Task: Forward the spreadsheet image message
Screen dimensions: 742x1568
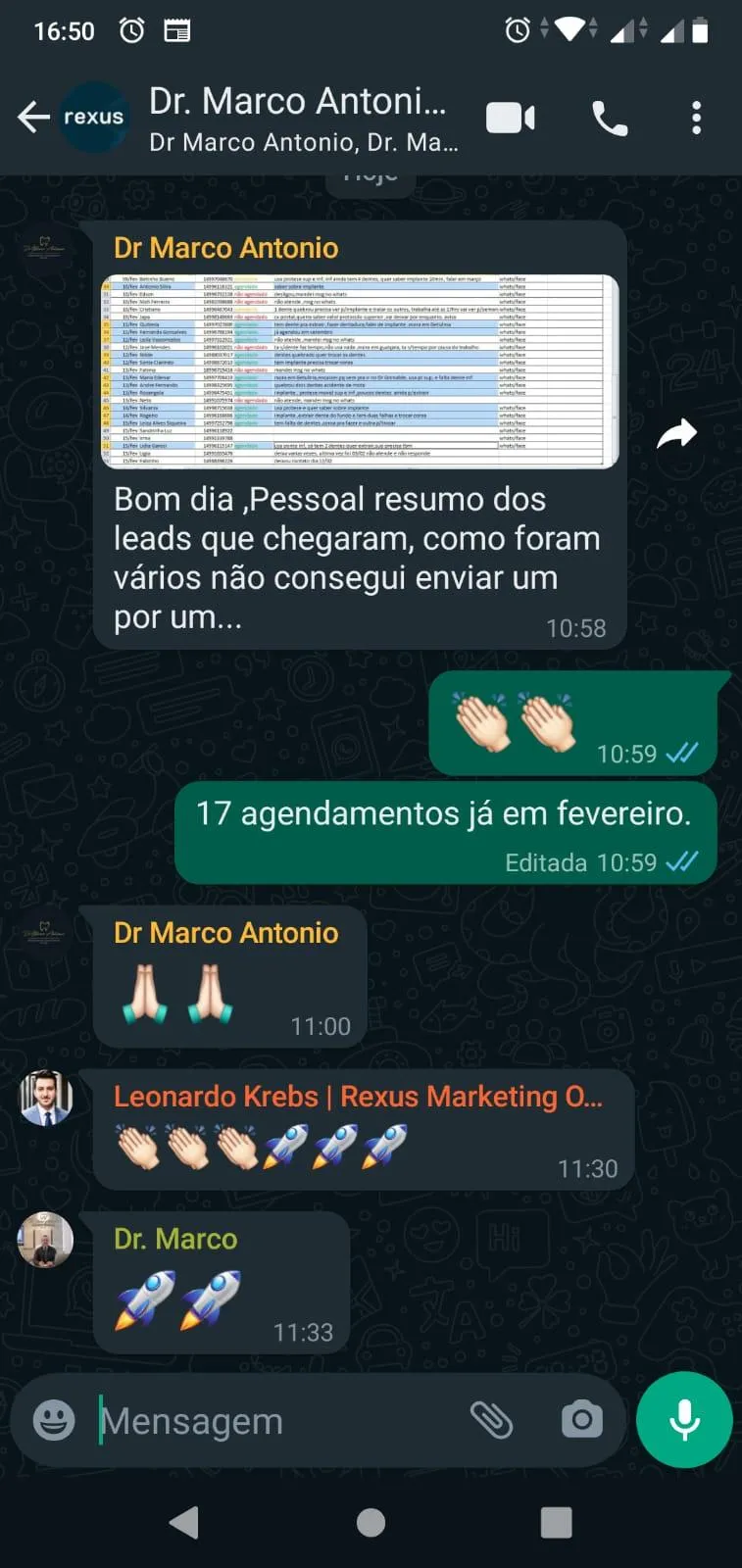Action: 676,433
